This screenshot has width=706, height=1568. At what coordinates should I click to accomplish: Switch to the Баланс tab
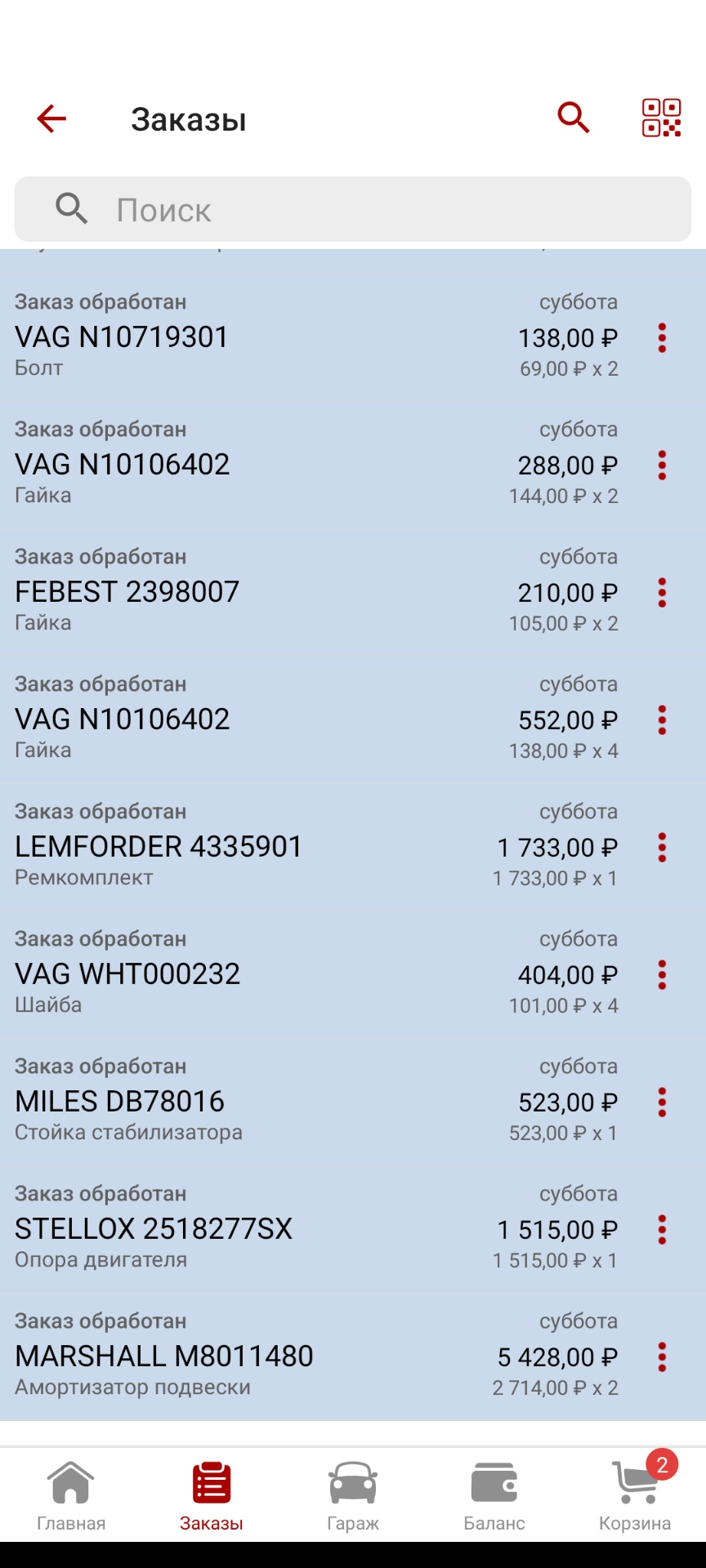[494, 1494]
